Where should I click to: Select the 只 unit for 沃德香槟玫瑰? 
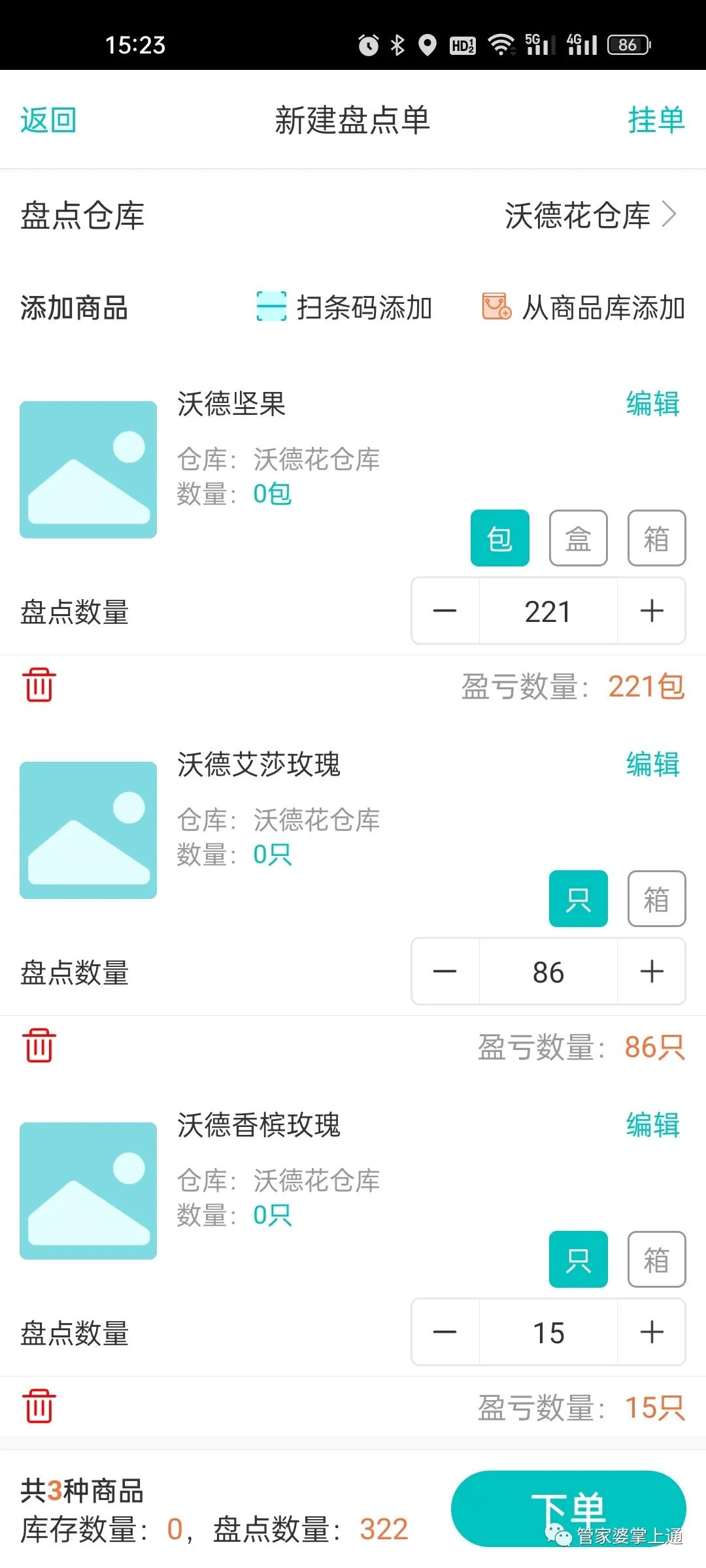point(579,1260)
